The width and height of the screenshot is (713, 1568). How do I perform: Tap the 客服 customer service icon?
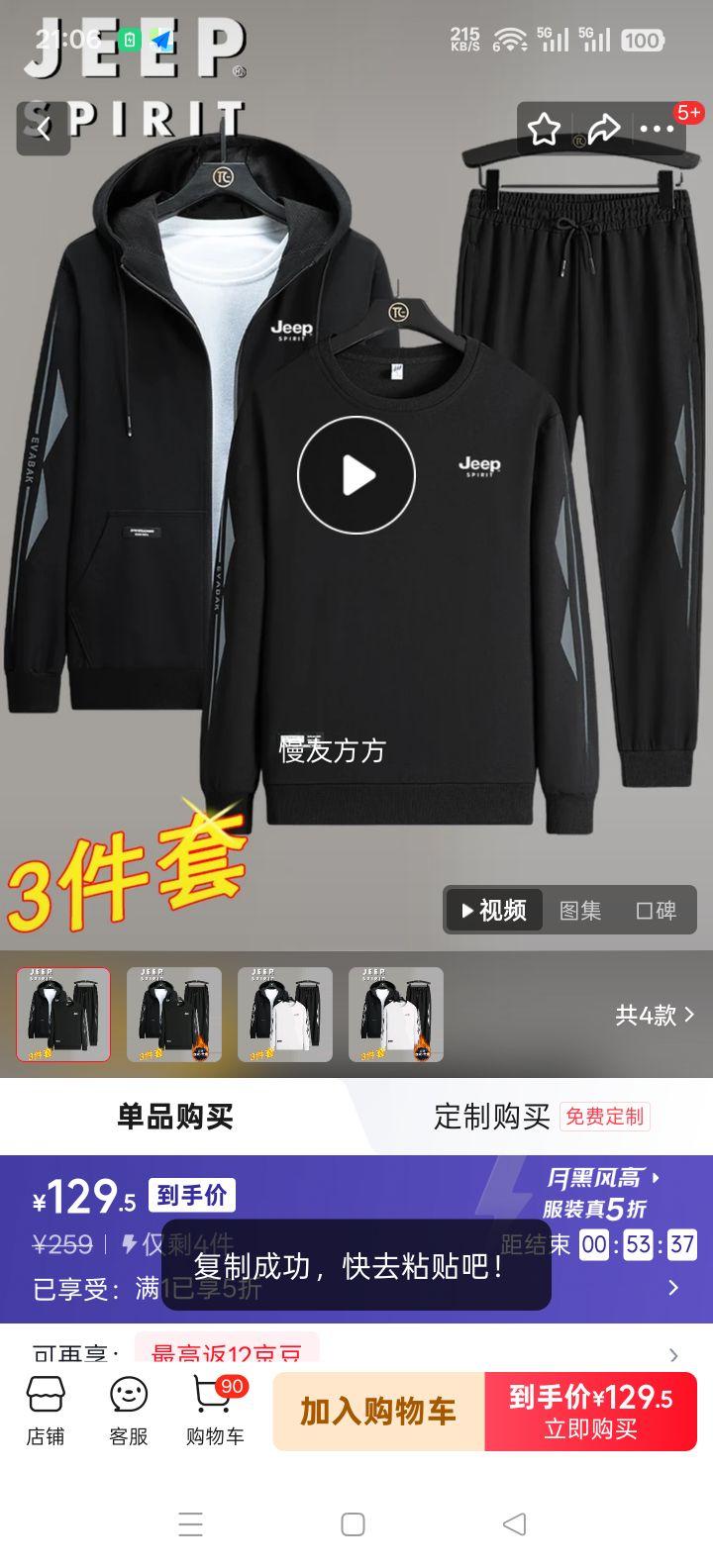coord(127,1411)
